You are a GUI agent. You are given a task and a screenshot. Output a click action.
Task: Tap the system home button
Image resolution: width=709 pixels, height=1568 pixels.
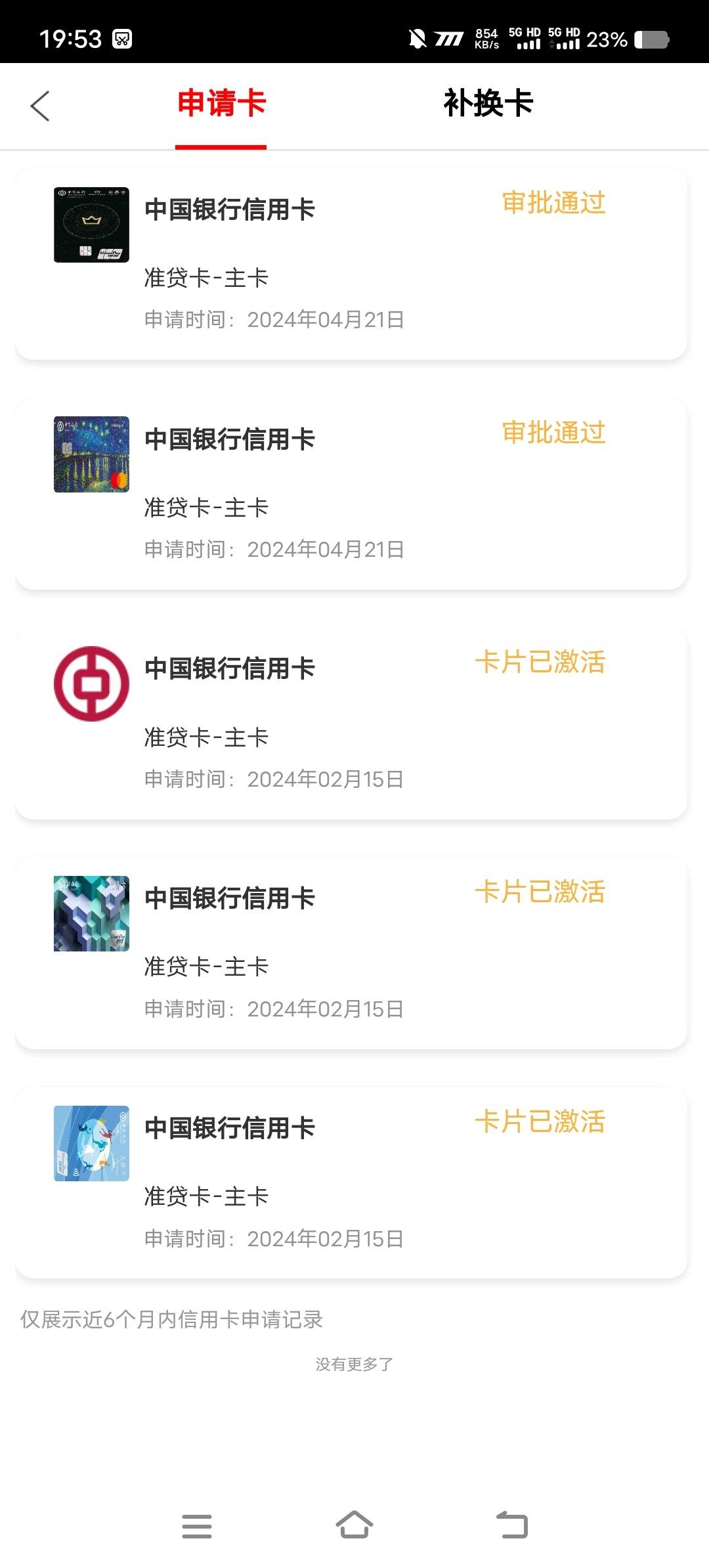coord(354,1525)
